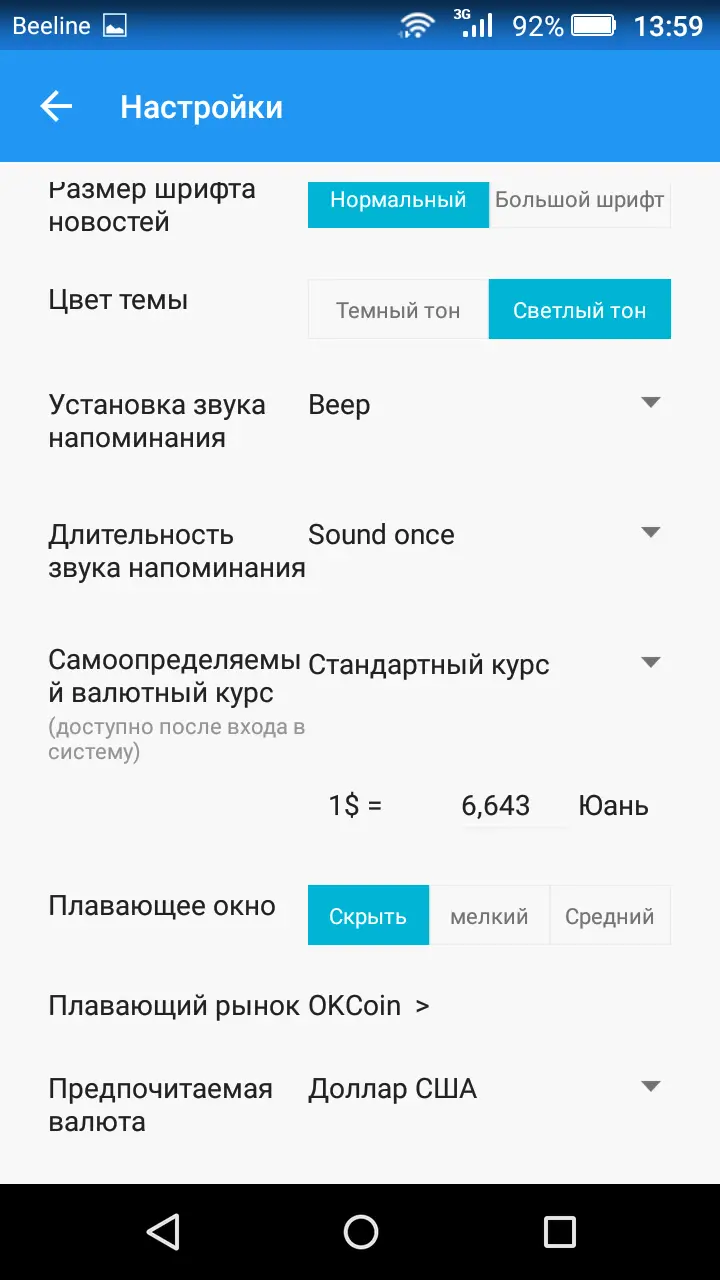Switch theme to Темный тон

pyautogui.click(x=397, y=309)
